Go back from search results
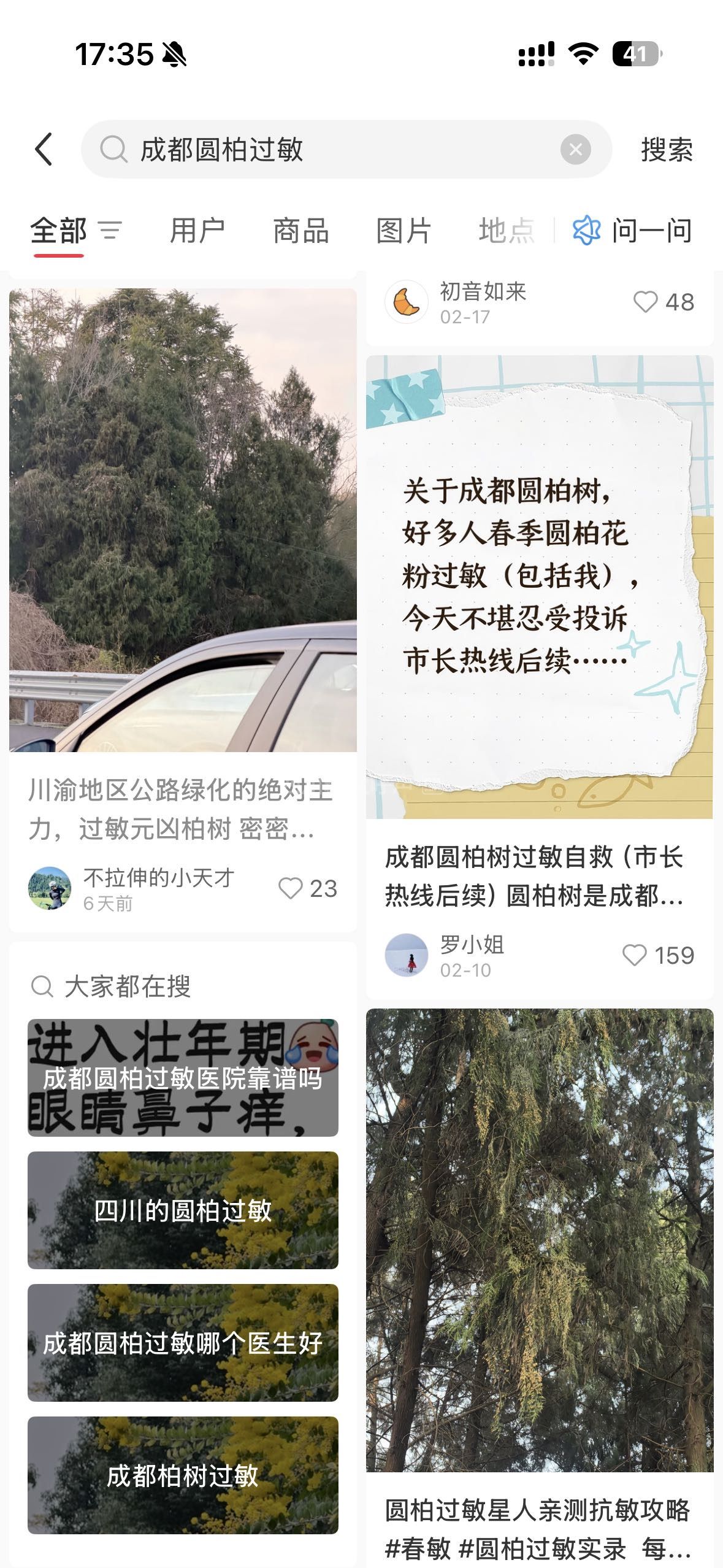Screen dimensions: 723x1568 point(44,149)
